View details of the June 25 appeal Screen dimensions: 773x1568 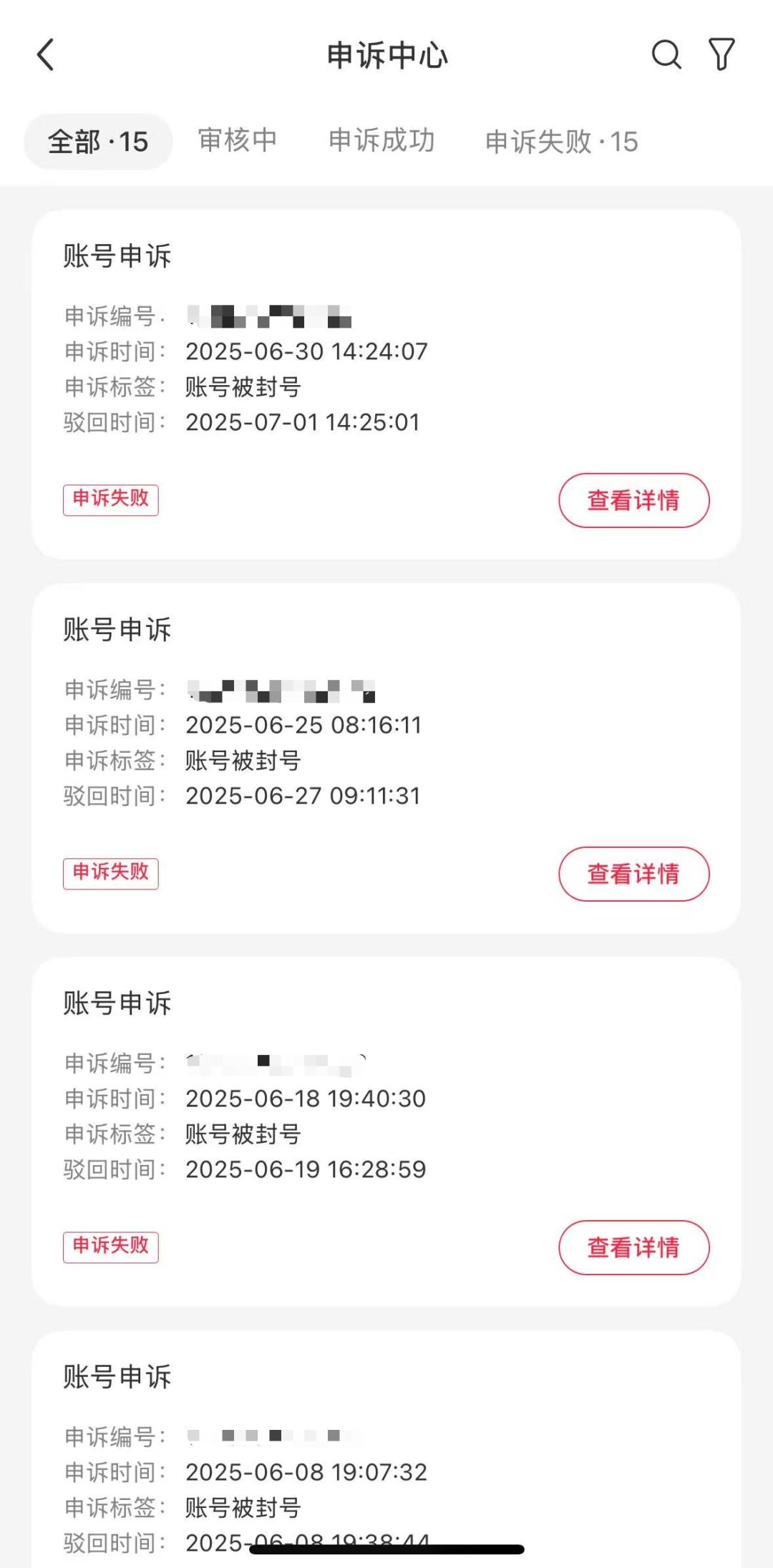(x=634, y=875)
